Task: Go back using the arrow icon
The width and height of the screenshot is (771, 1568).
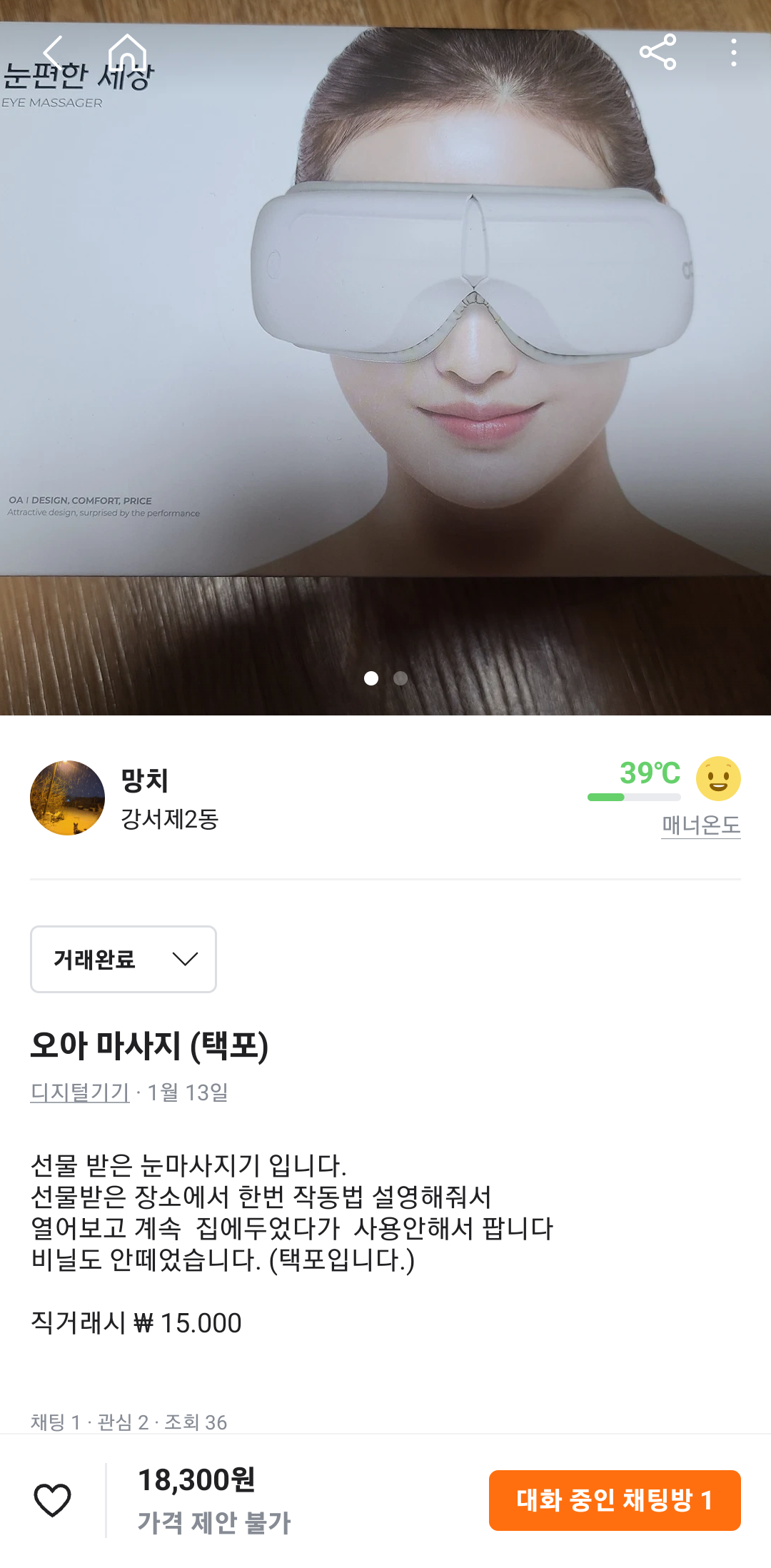Action: (x=54, y=52)
